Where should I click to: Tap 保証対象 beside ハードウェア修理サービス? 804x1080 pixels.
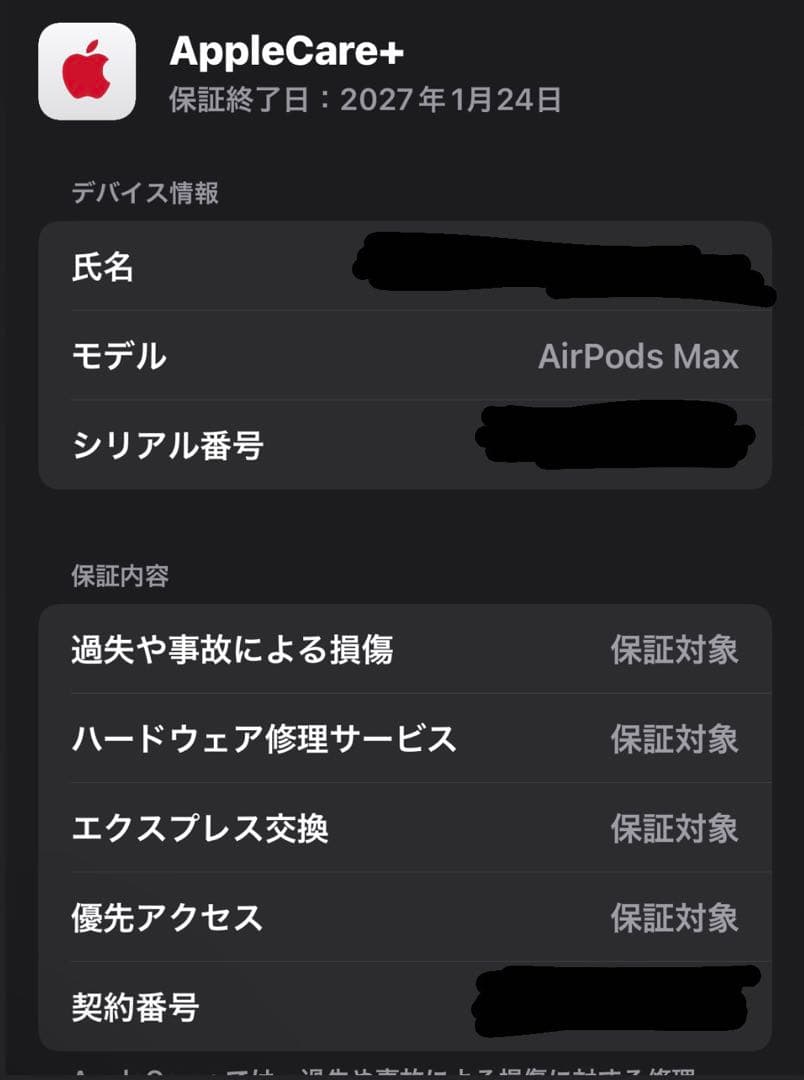(x=674, y=738)
